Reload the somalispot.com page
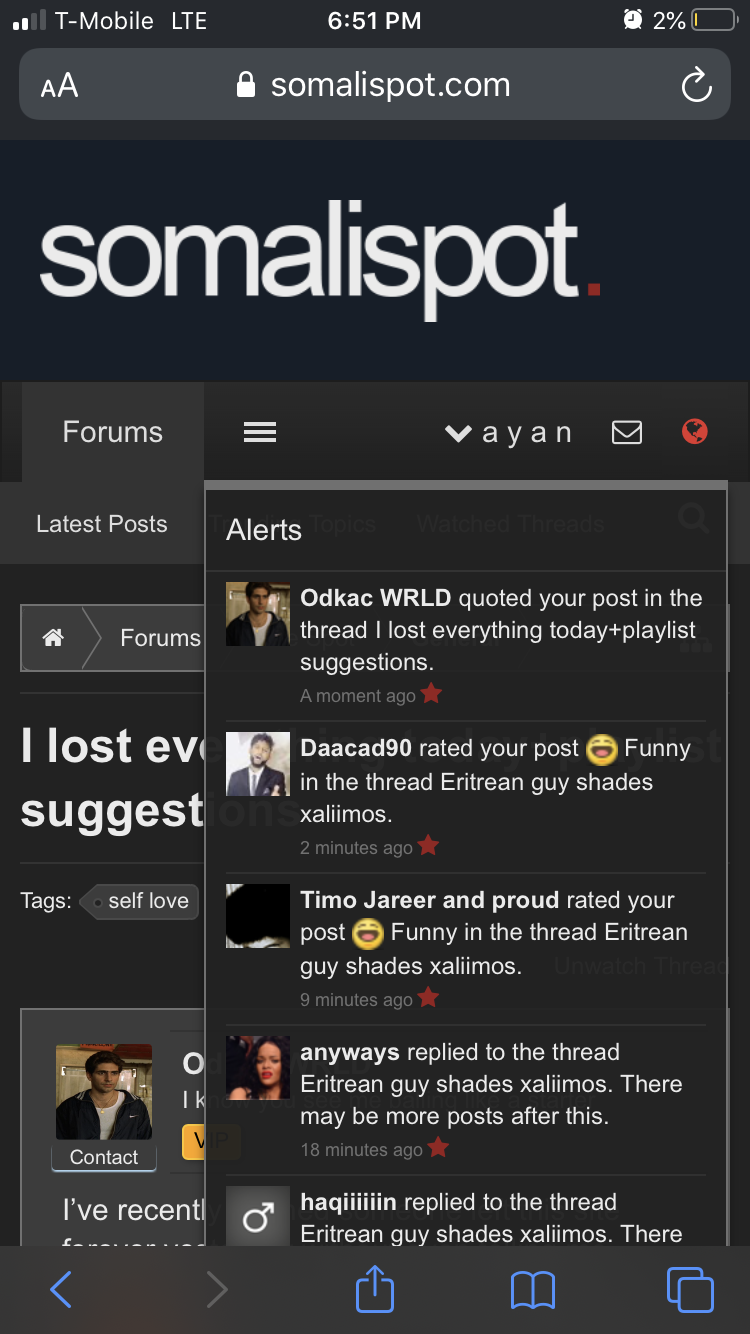750x1334 pixels. pos(696,86)
